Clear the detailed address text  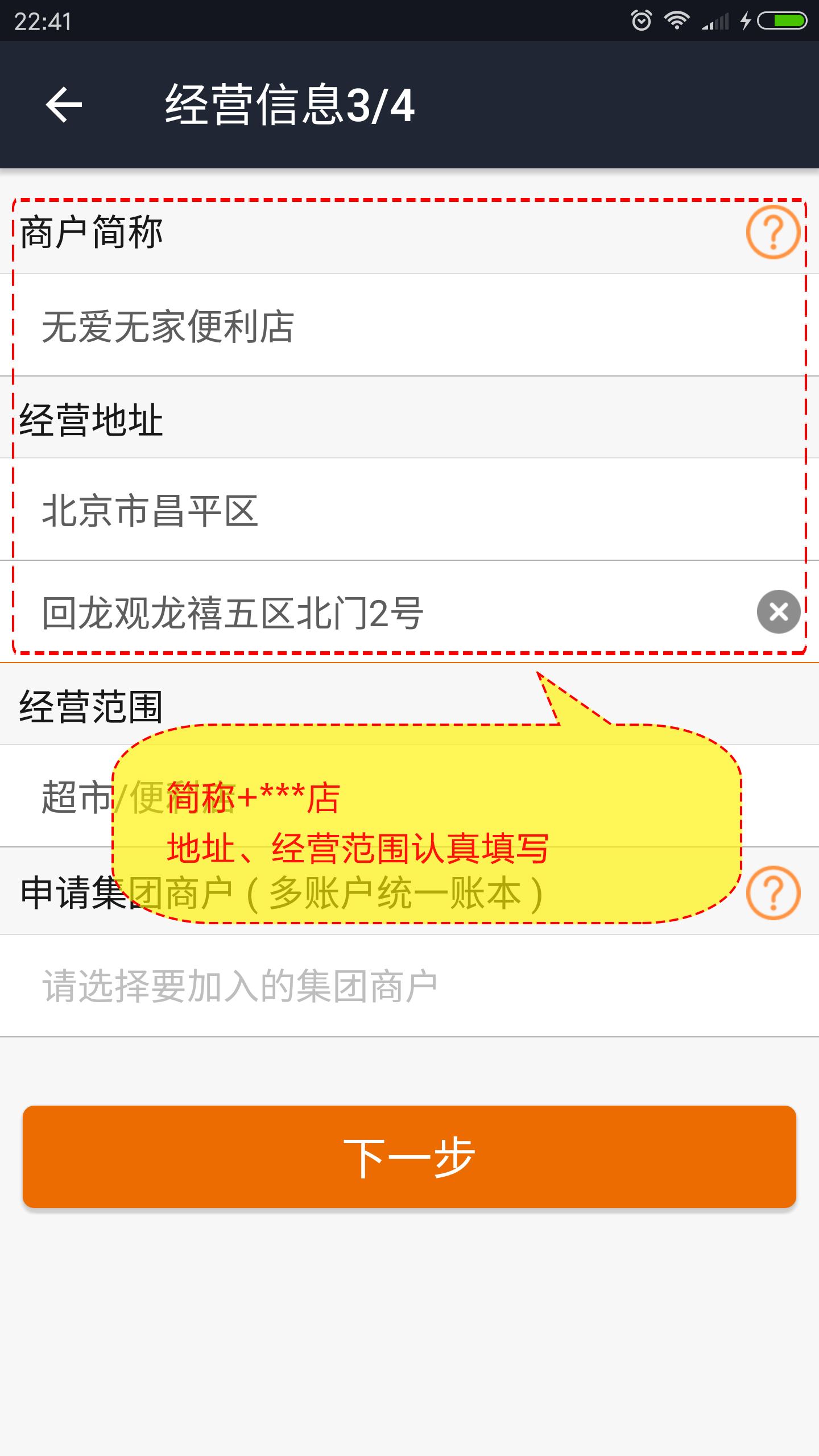[778, 612]
